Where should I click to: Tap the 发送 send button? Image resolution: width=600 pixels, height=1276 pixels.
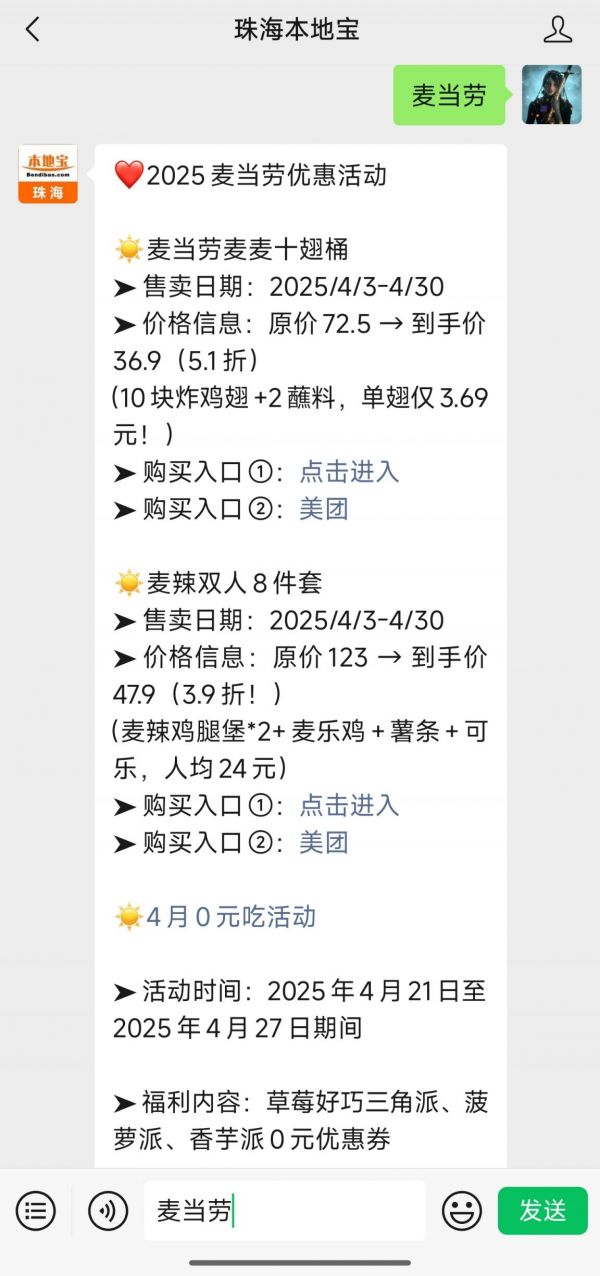pyautogui.click(x=543, y=1211)
